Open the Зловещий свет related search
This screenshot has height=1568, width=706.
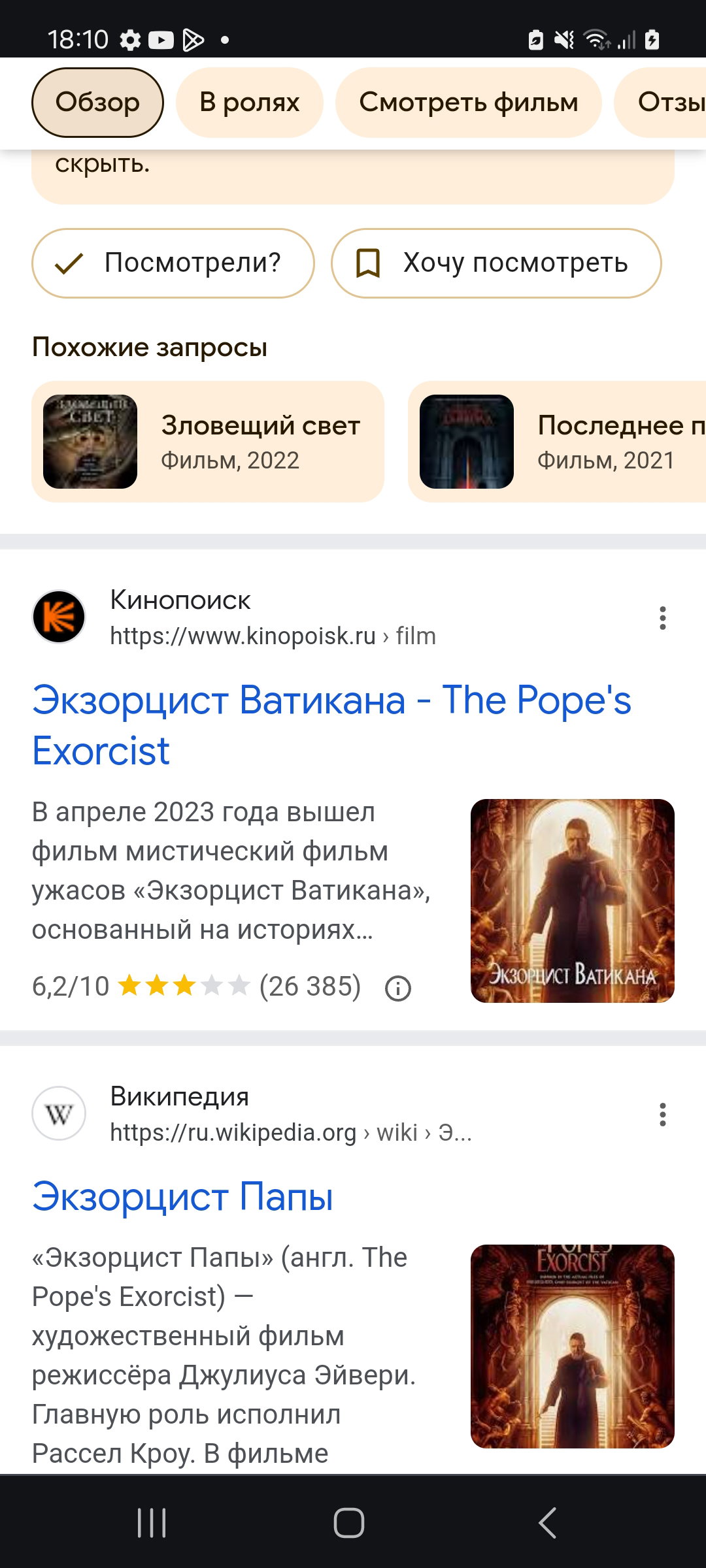[x=208, y=442]
